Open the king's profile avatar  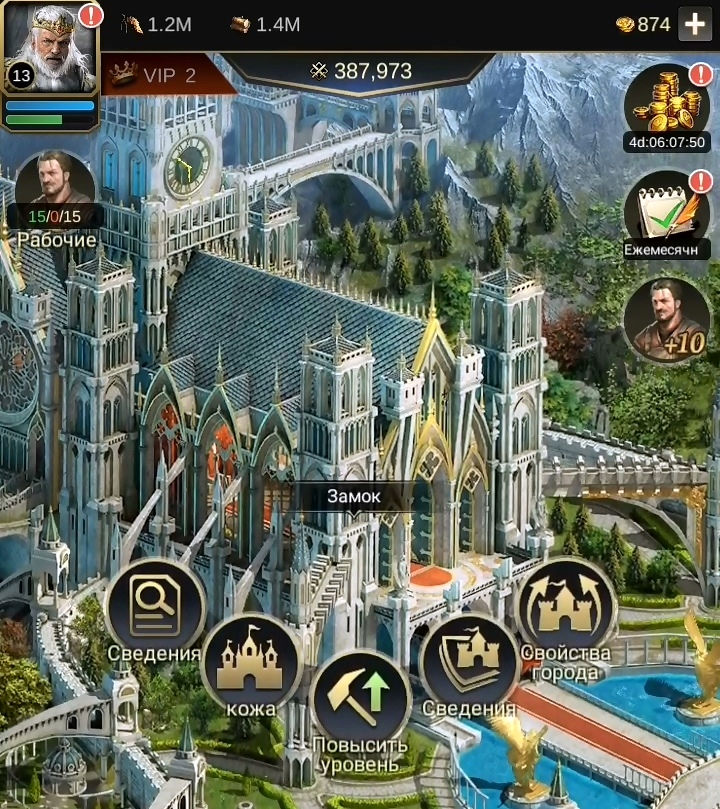[x=50, y=47]
